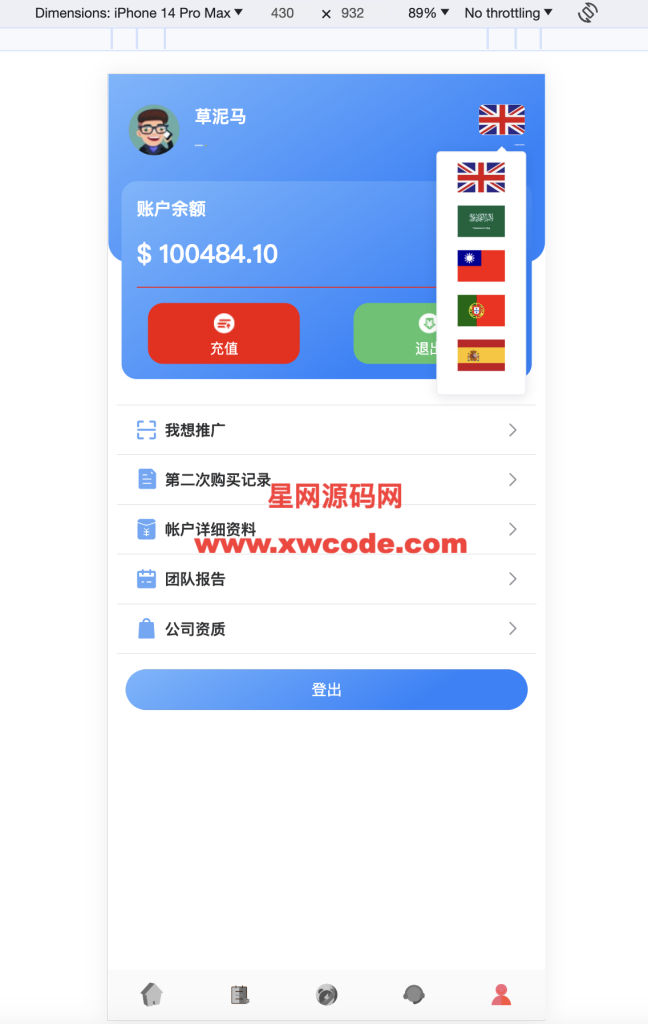Switch language to the Portugal flag
The height and width of the screenshot is (1024, 648).
[x=481, y=310]
